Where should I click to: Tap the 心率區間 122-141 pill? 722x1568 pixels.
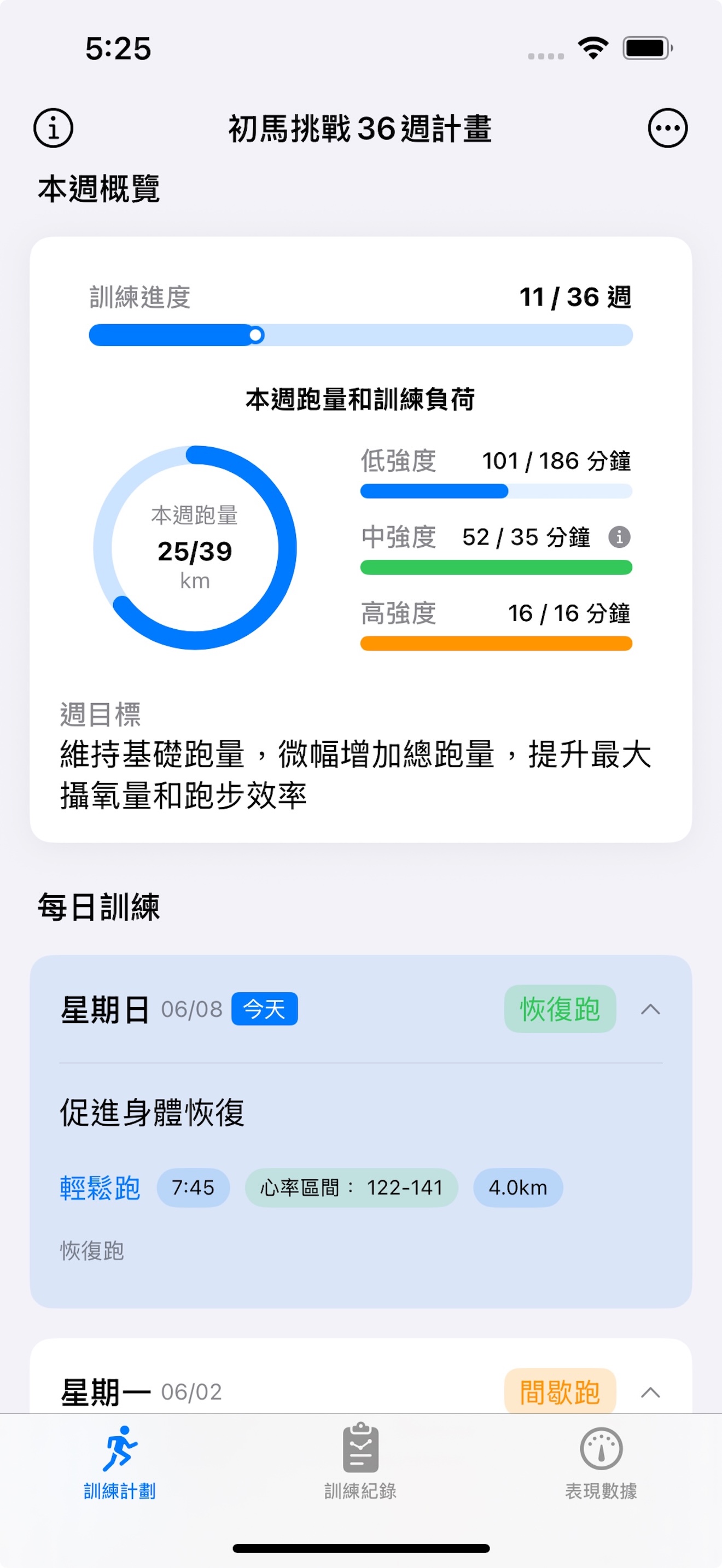tap(353, 1187)
